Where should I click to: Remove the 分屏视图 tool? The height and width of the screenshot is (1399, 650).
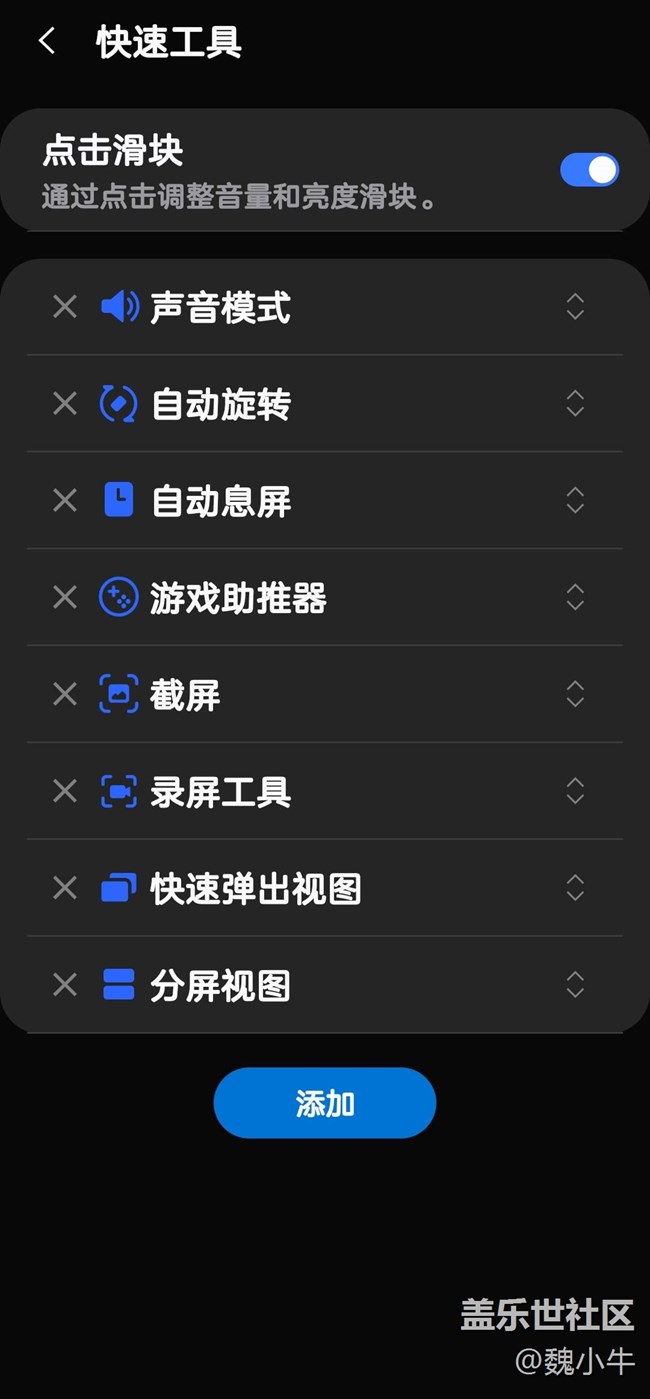65,985
